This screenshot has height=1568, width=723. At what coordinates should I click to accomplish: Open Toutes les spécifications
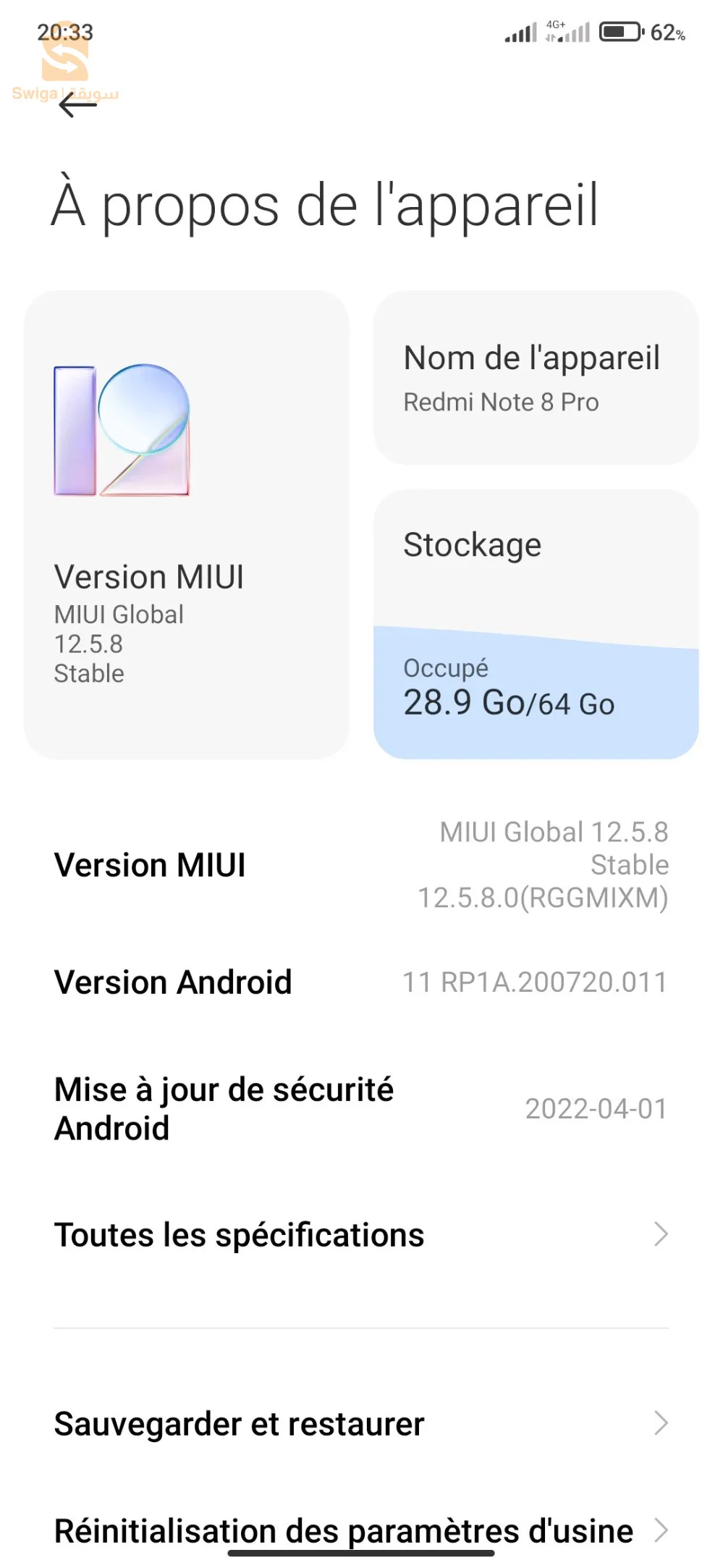361,1235
